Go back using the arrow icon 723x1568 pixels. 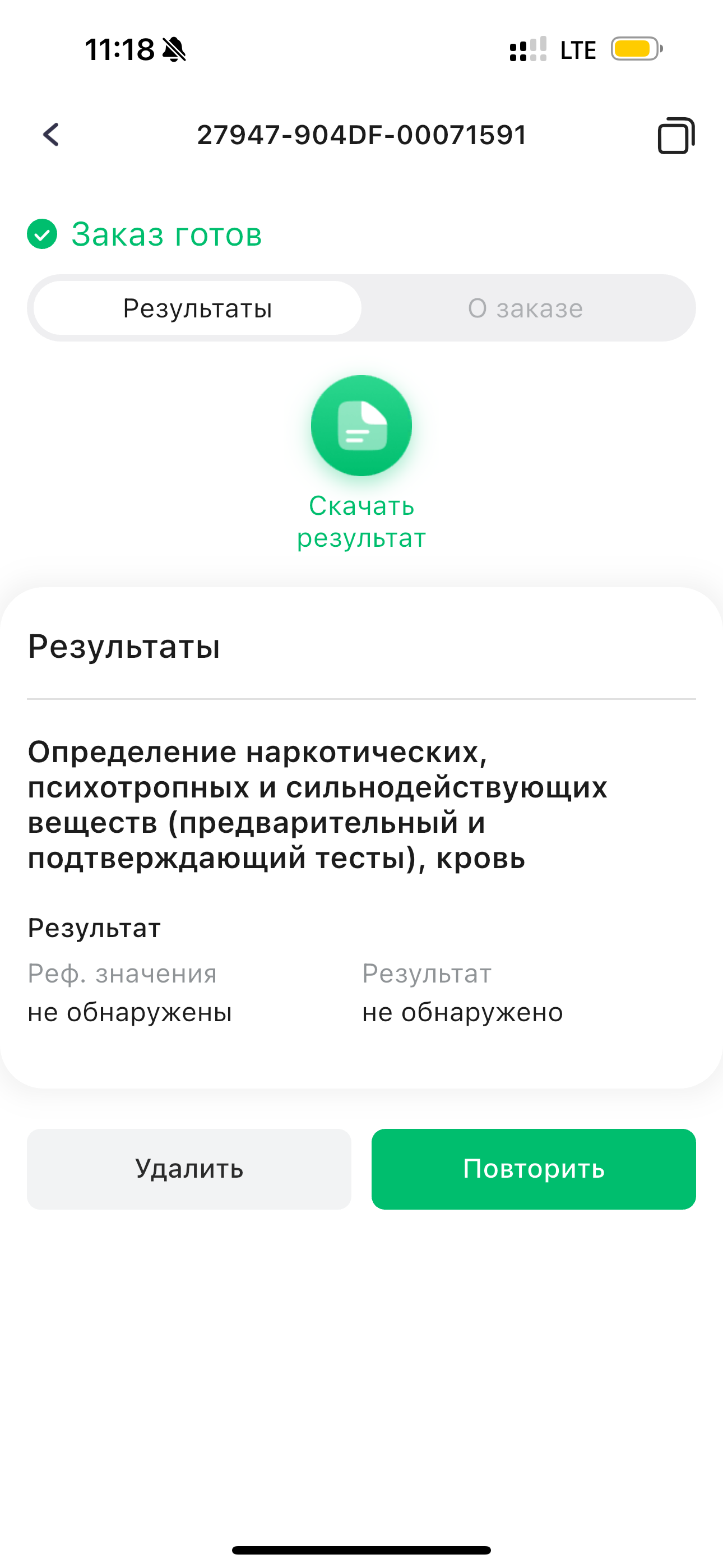(x=51, y=135)
